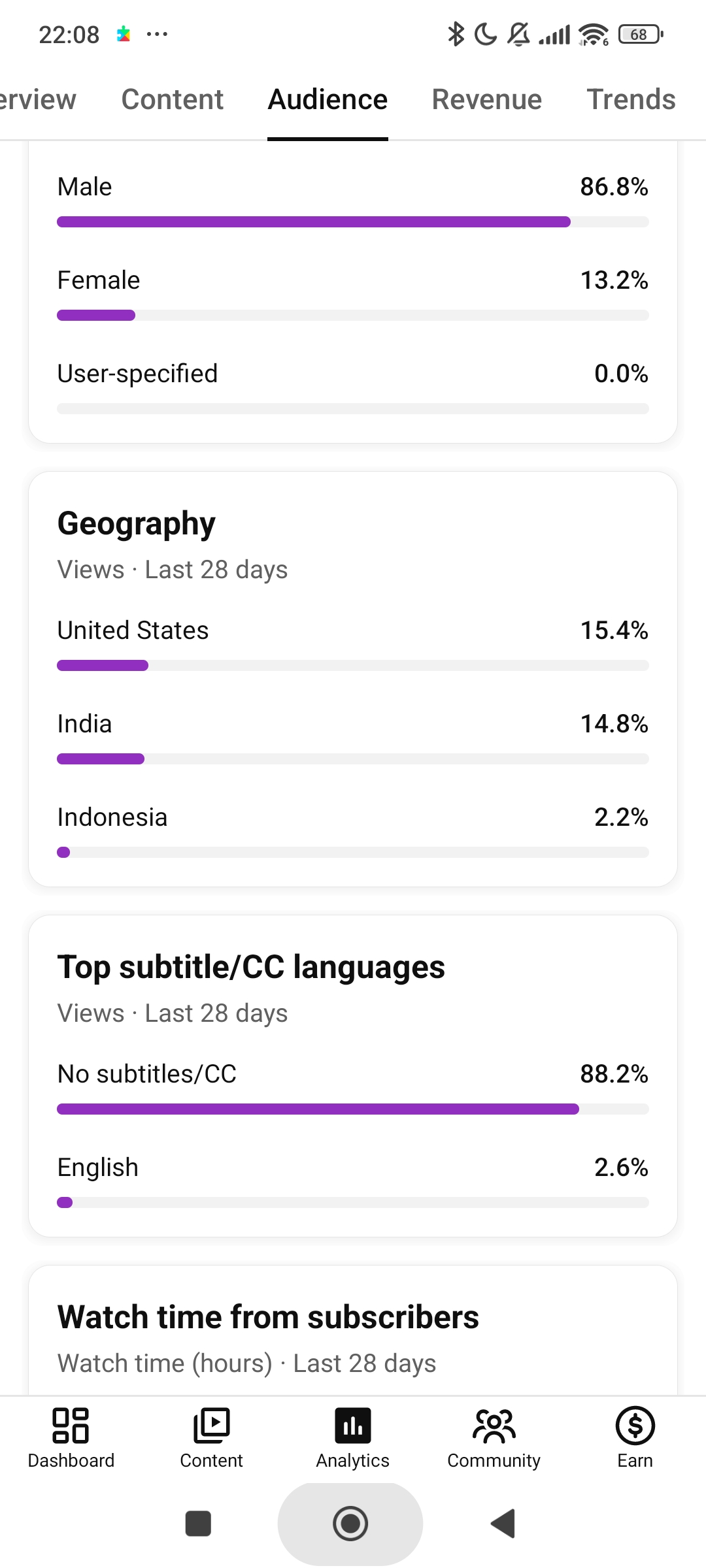Open the Earn section

(635, 1437)
